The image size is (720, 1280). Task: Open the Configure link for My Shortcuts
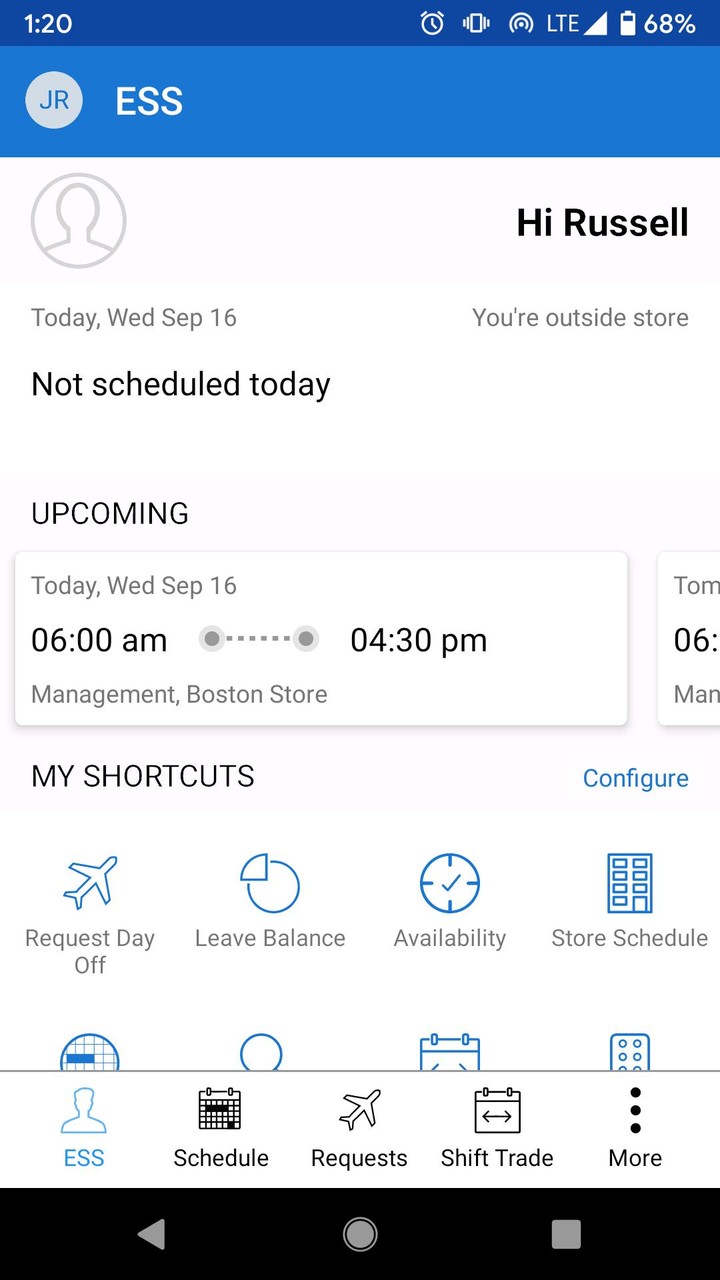point(635,778)
